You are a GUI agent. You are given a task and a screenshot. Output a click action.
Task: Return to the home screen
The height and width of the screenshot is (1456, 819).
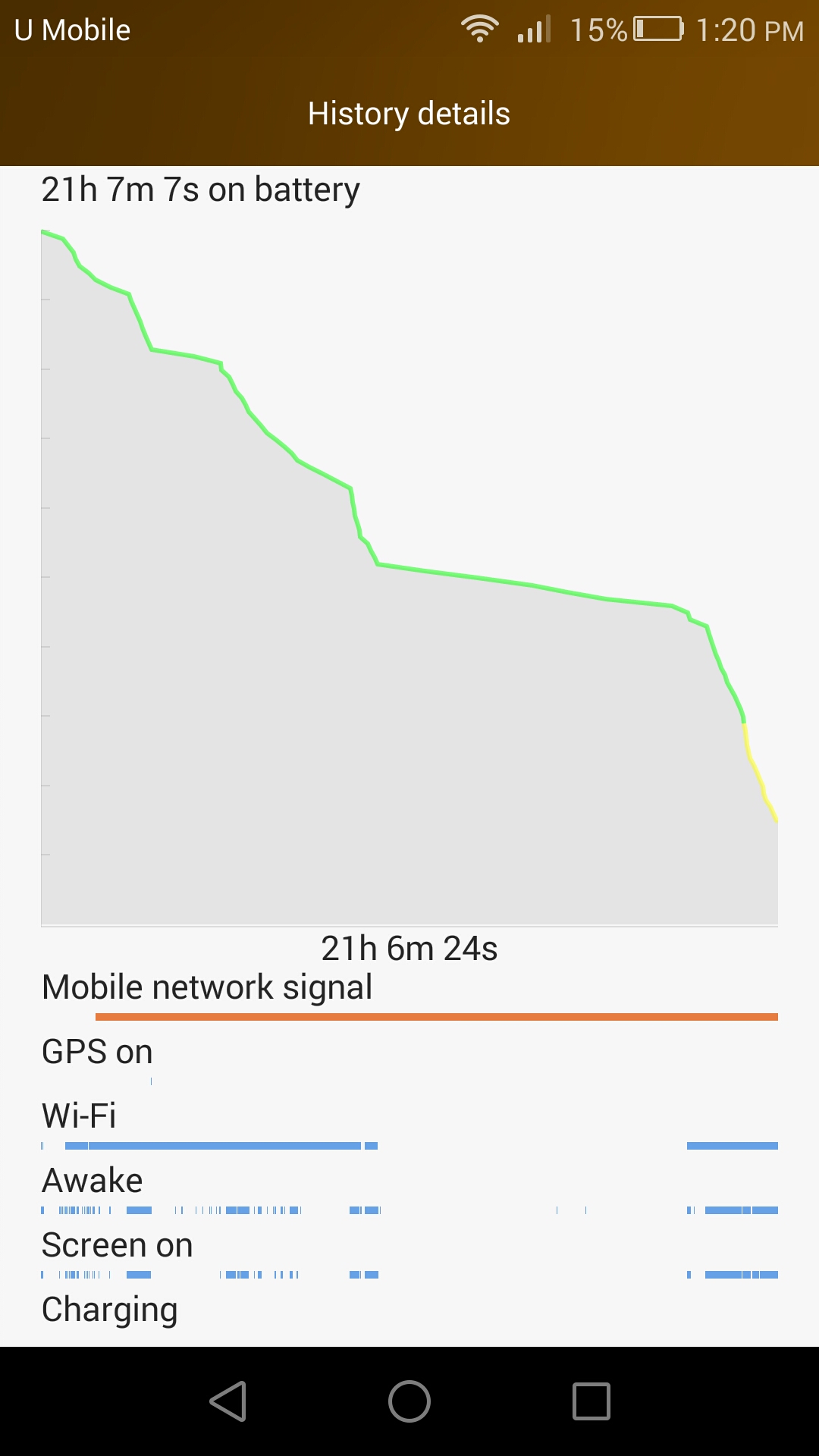tap(409, 1401)
